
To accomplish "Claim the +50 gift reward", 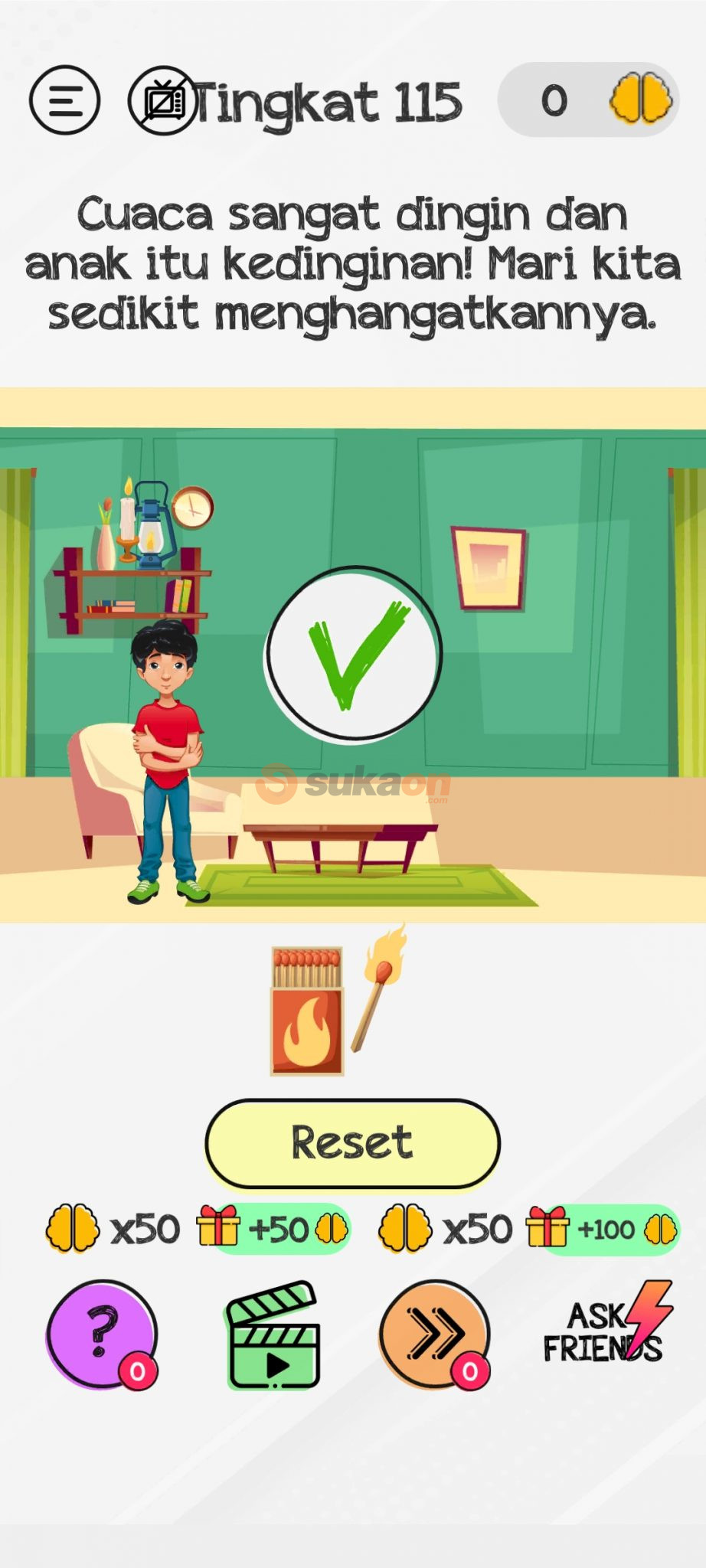I will [274, 1230].
